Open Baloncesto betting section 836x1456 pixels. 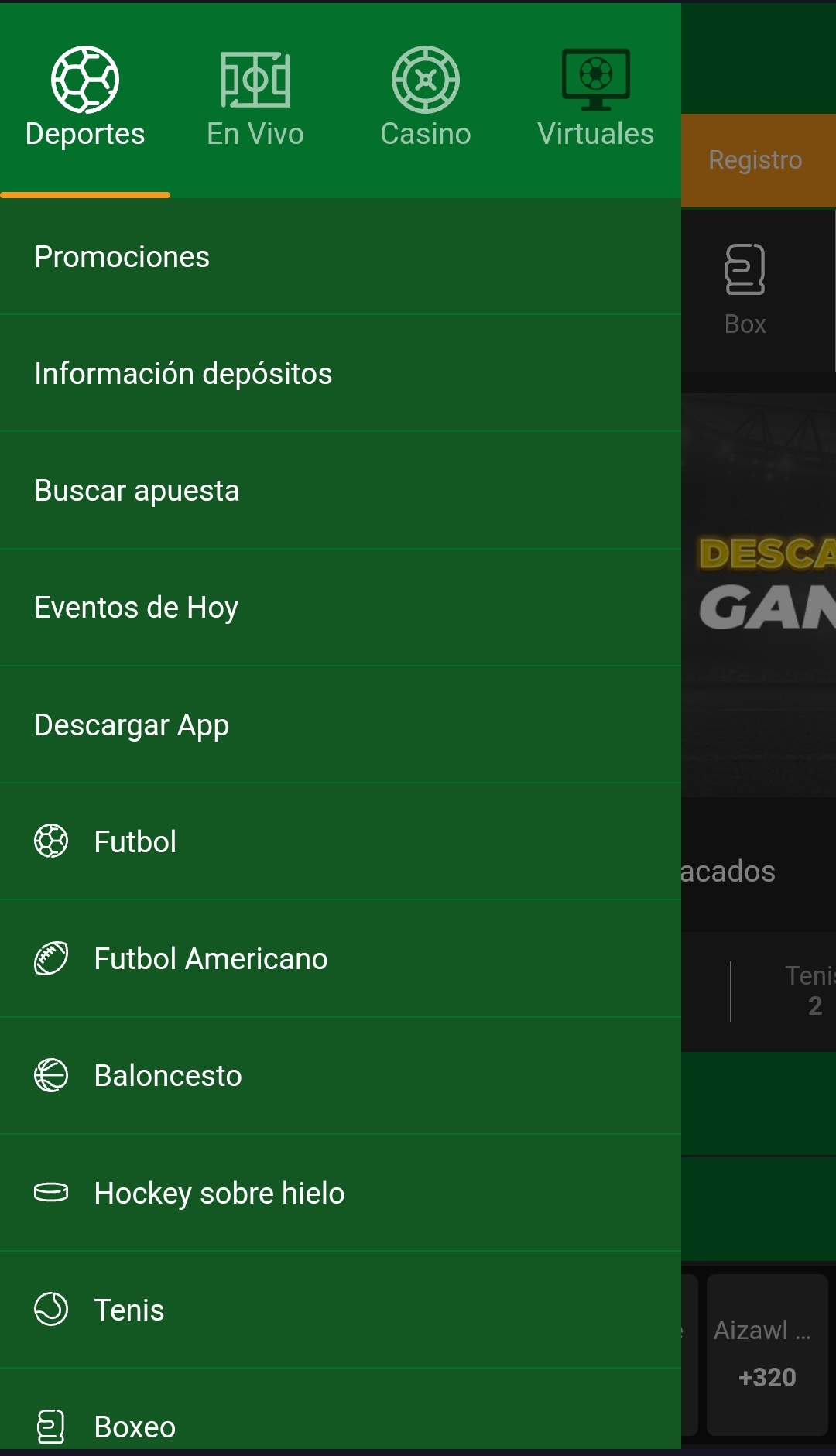167,1076
